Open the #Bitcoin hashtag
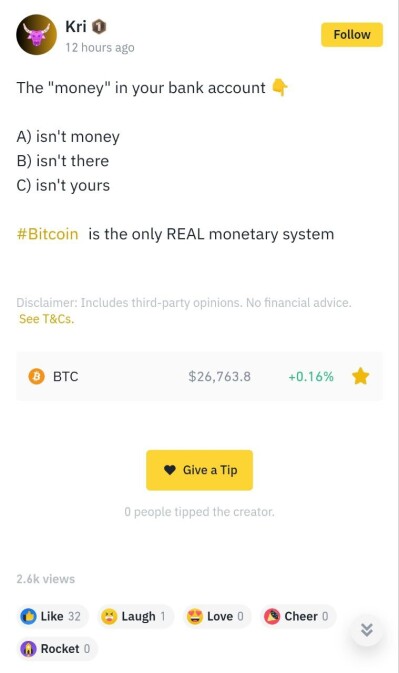 [x=48, y=234]
